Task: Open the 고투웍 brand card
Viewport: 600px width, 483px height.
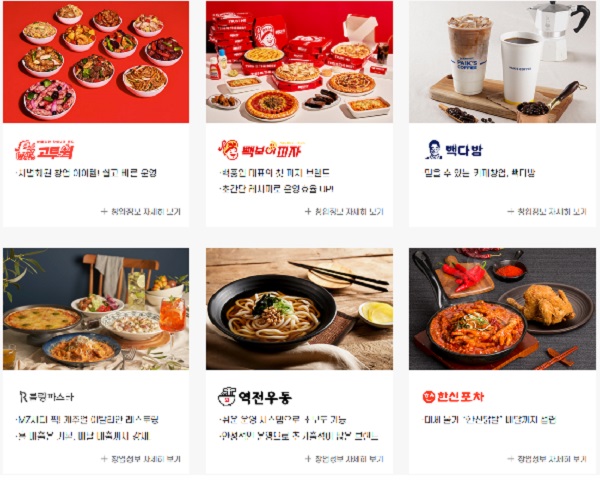Action: 95,62
